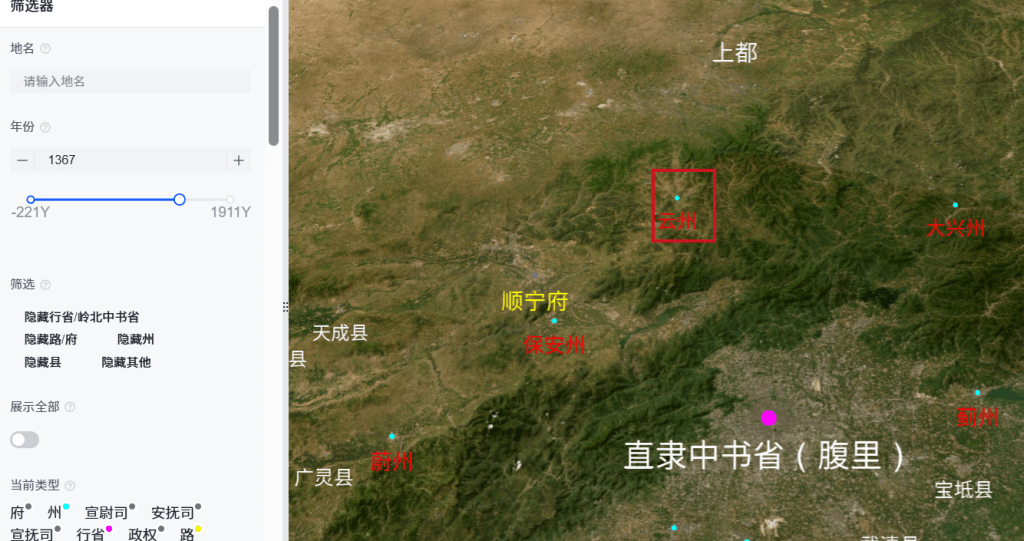Tap the 云州 marker on the map
The width and height of the screenshot is (1024, 541).
tap(677, 198)
